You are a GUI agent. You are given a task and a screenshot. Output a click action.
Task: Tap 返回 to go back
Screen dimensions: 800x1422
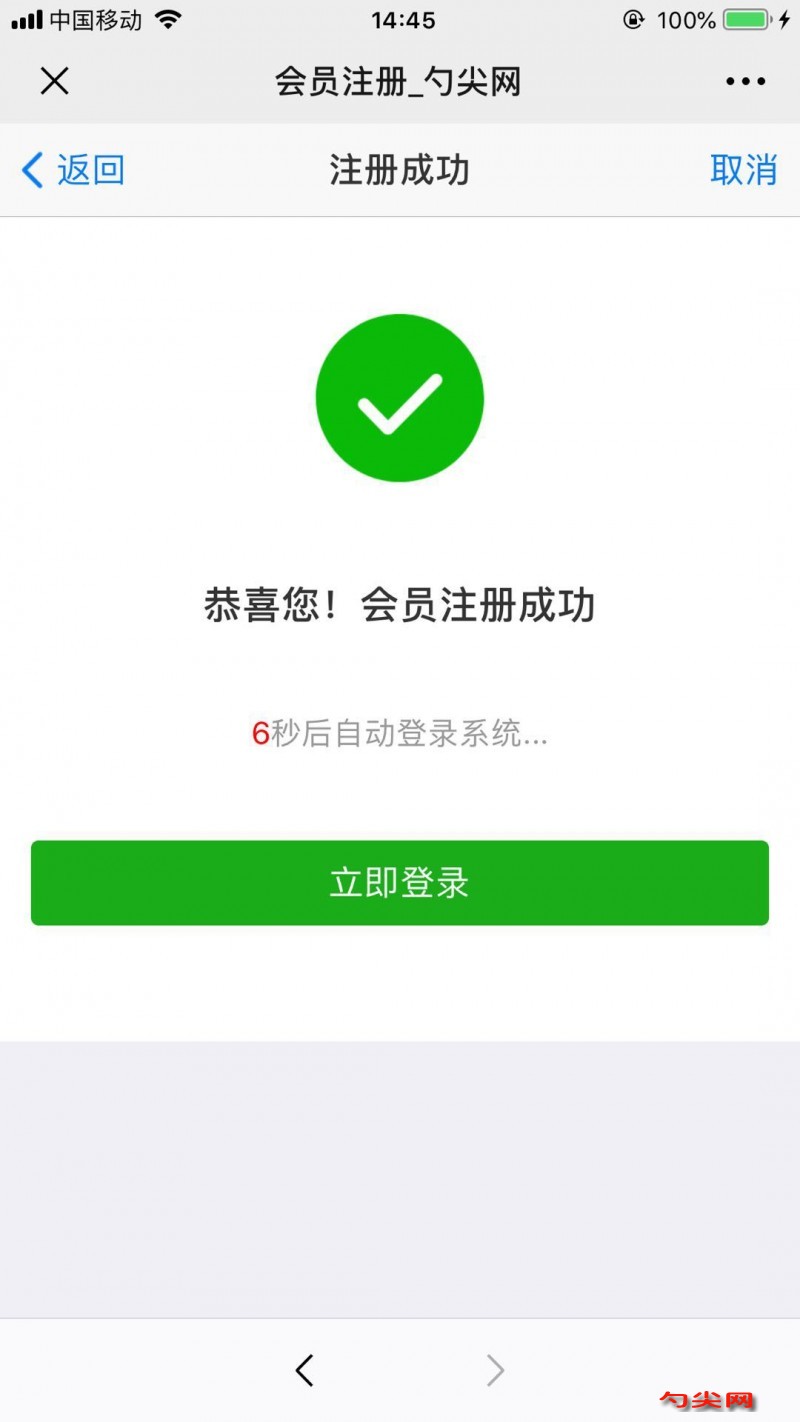73,170
